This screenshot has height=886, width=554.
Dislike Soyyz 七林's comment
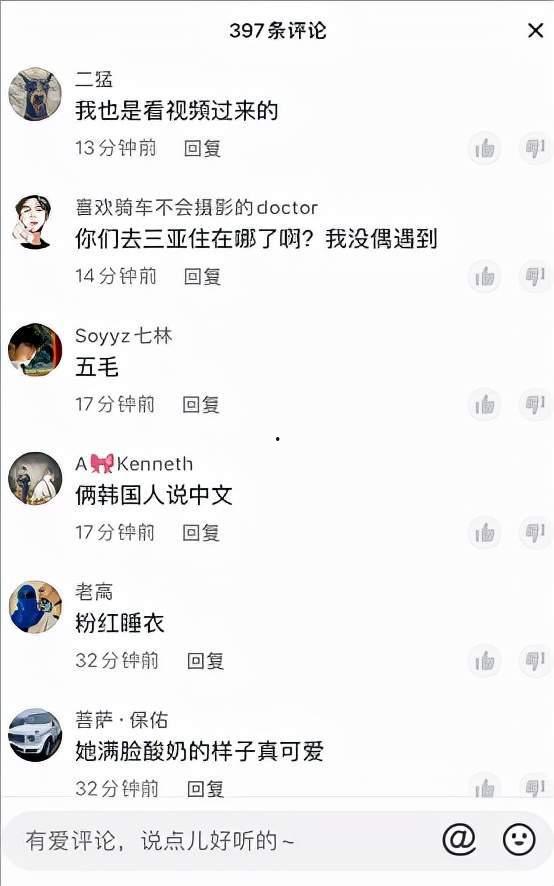[534, 405]
